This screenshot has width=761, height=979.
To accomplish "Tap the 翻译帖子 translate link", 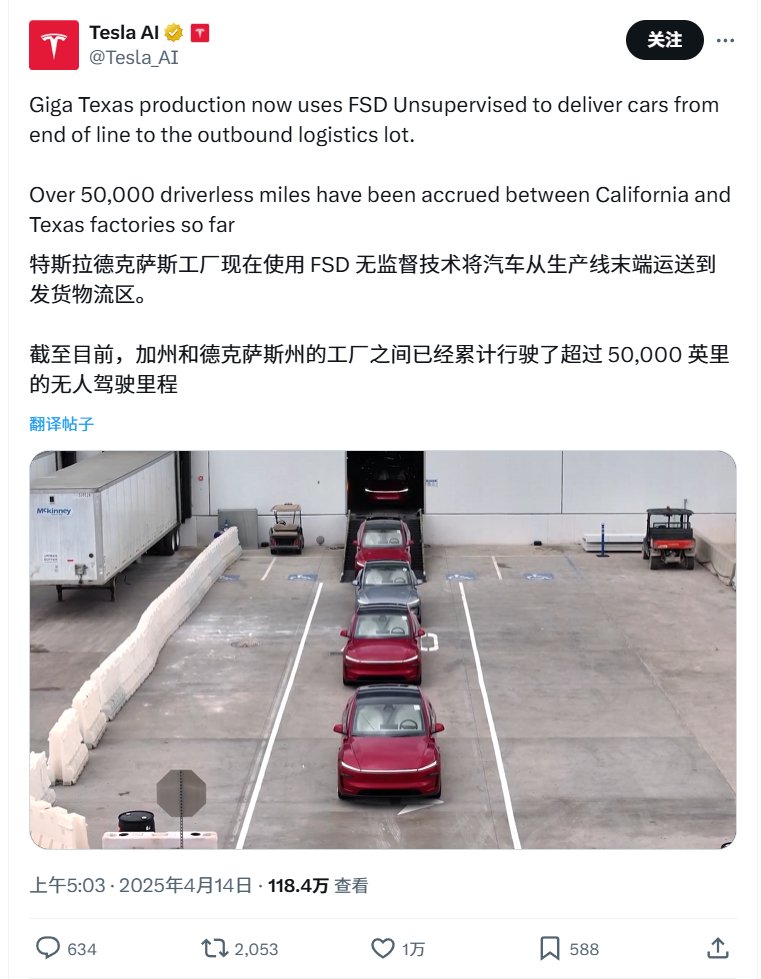I will coord(62,424).
